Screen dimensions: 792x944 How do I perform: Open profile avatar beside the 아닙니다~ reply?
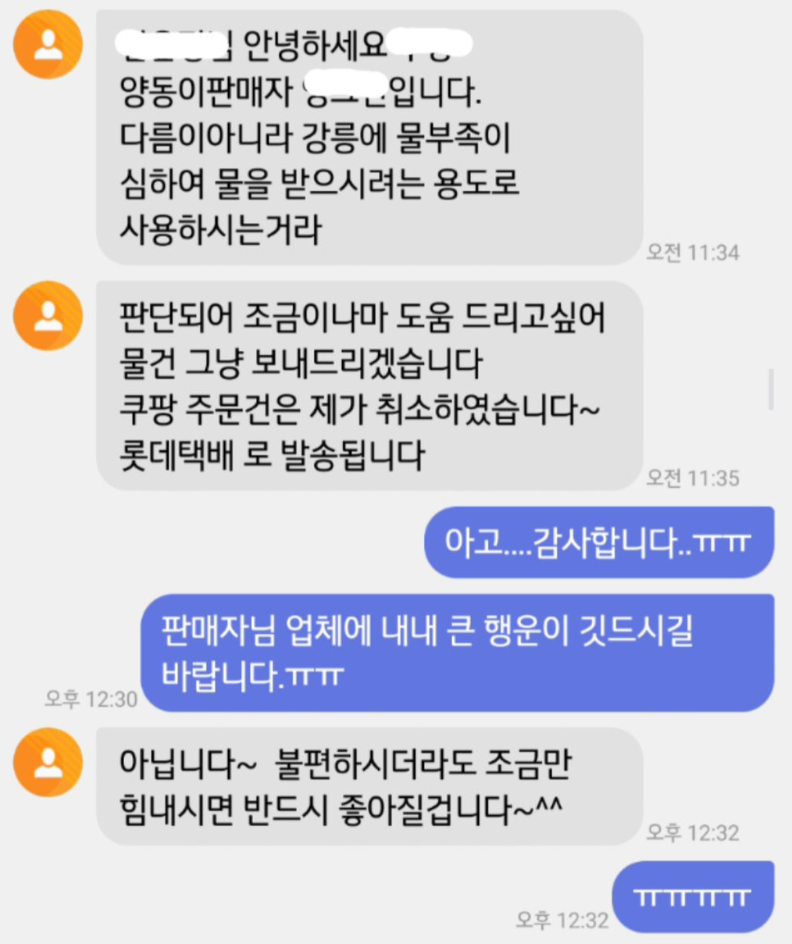pyautogui.click(x=47, y=762)
